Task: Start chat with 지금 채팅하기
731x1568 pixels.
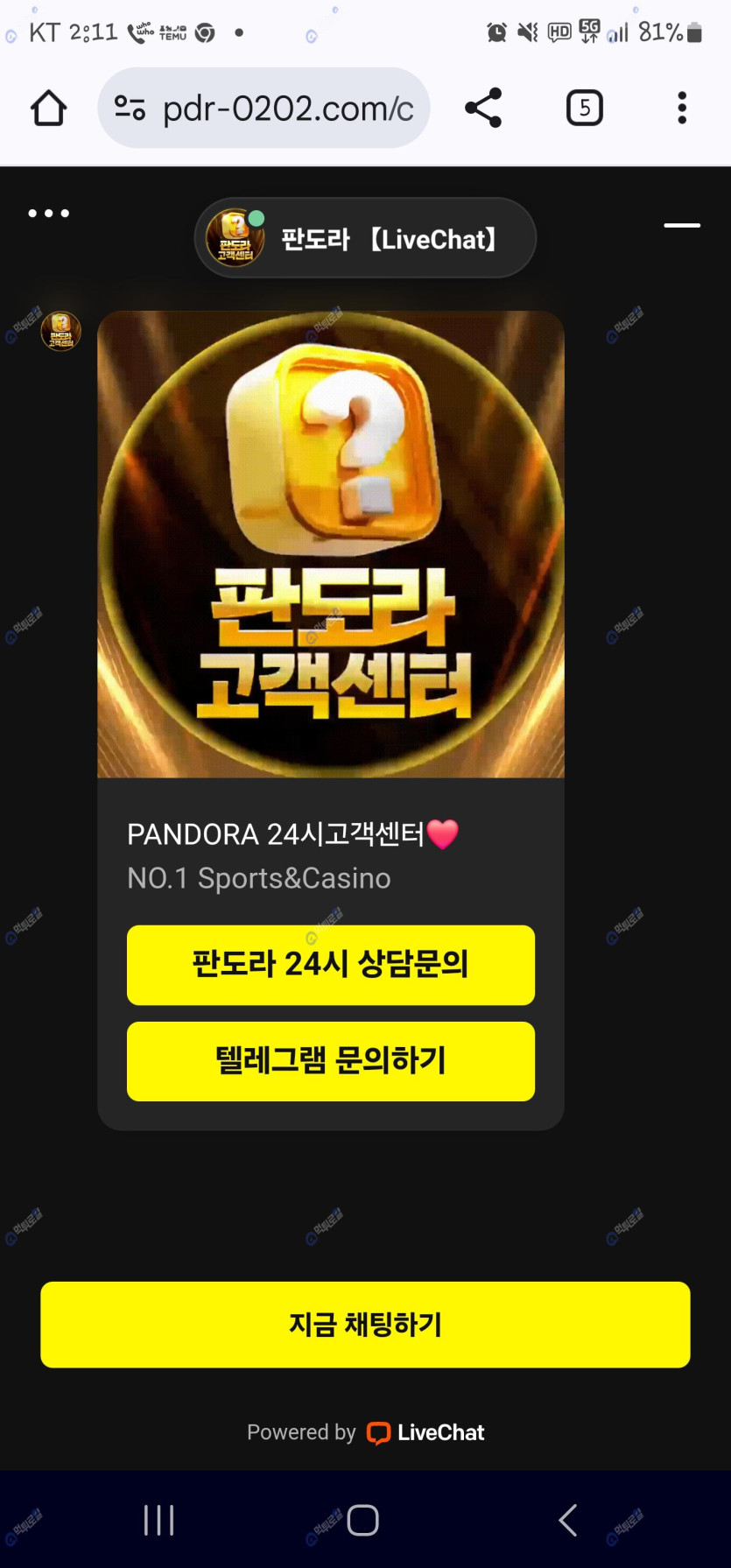Action: click(365, 1325)
